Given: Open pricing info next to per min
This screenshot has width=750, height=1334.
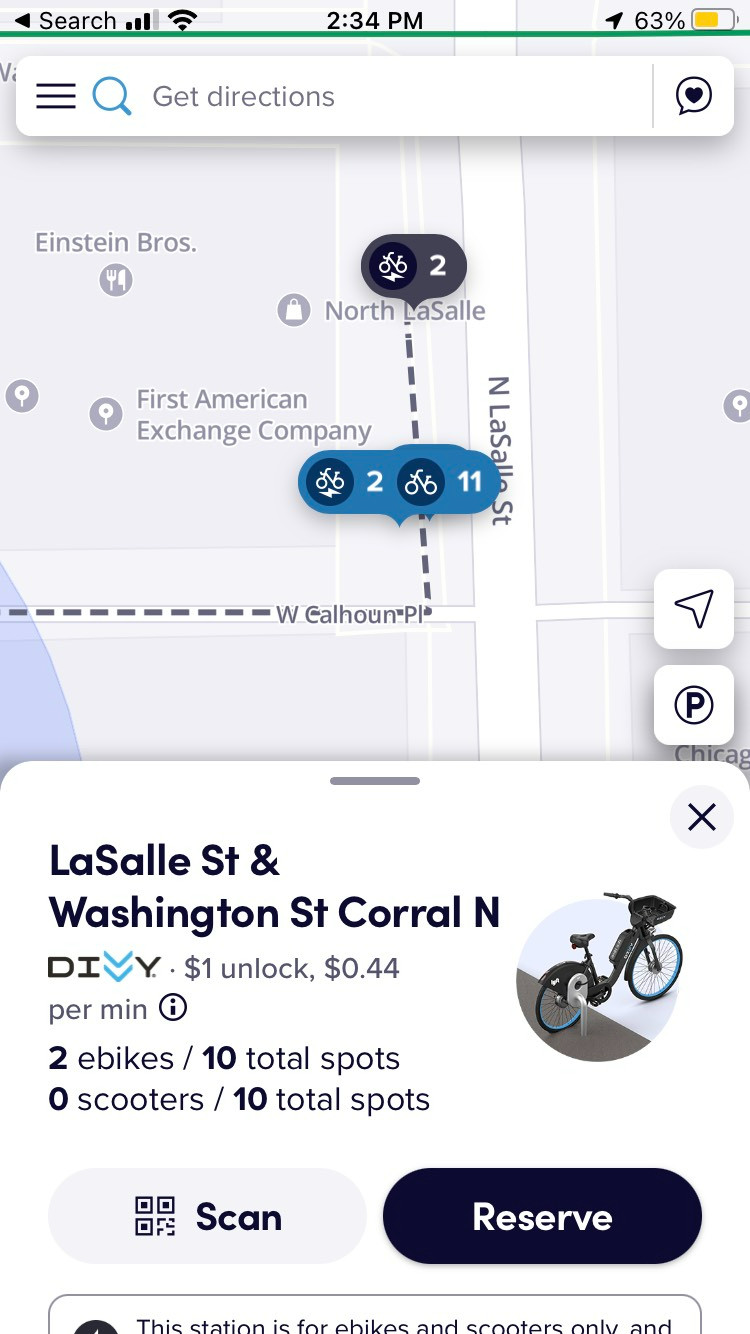Looking at the screenshot, I should point(173,1008).
